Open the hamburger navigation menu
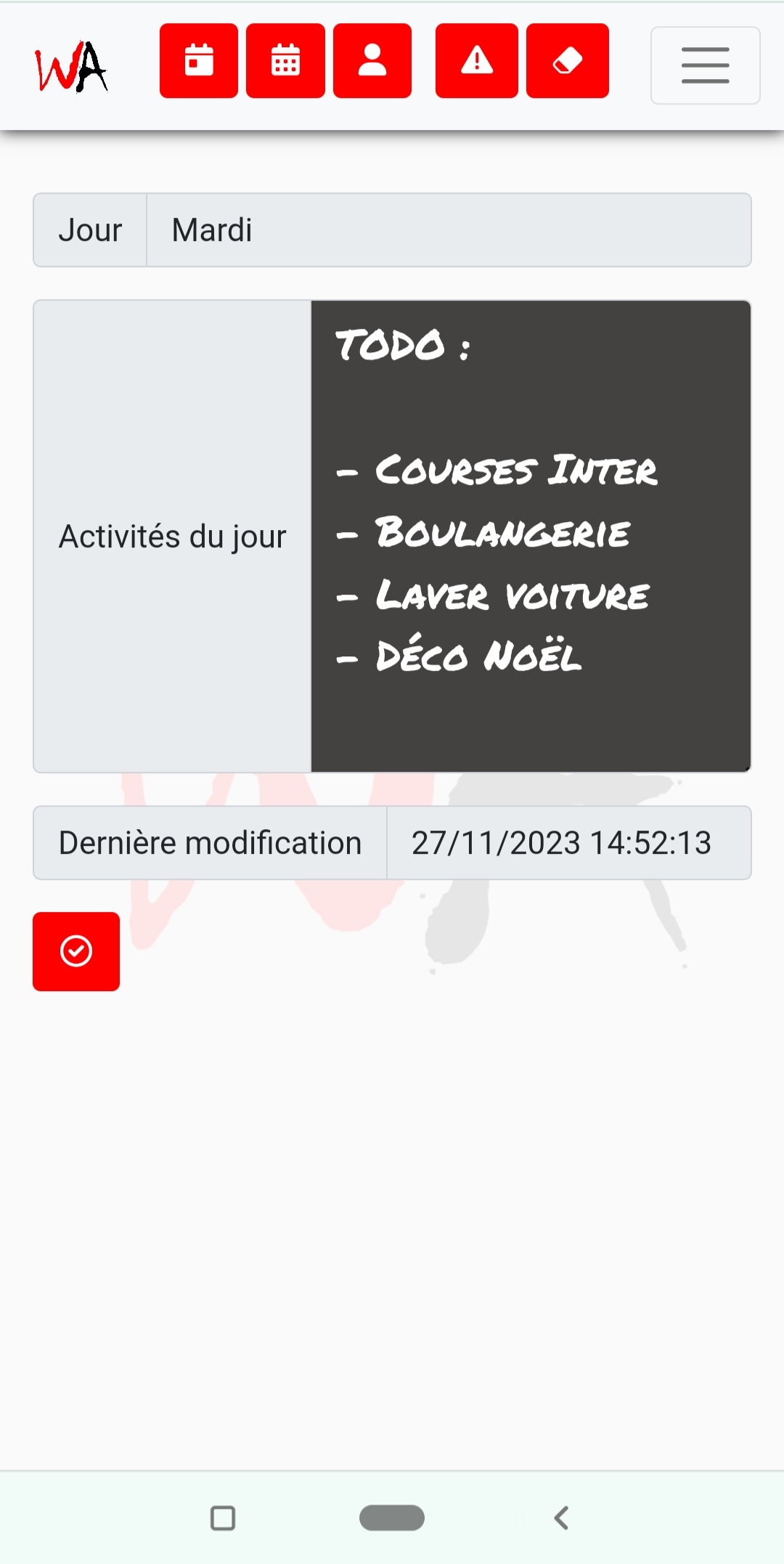The width and height of the screenshot is (784, 1564). (705, 65)
